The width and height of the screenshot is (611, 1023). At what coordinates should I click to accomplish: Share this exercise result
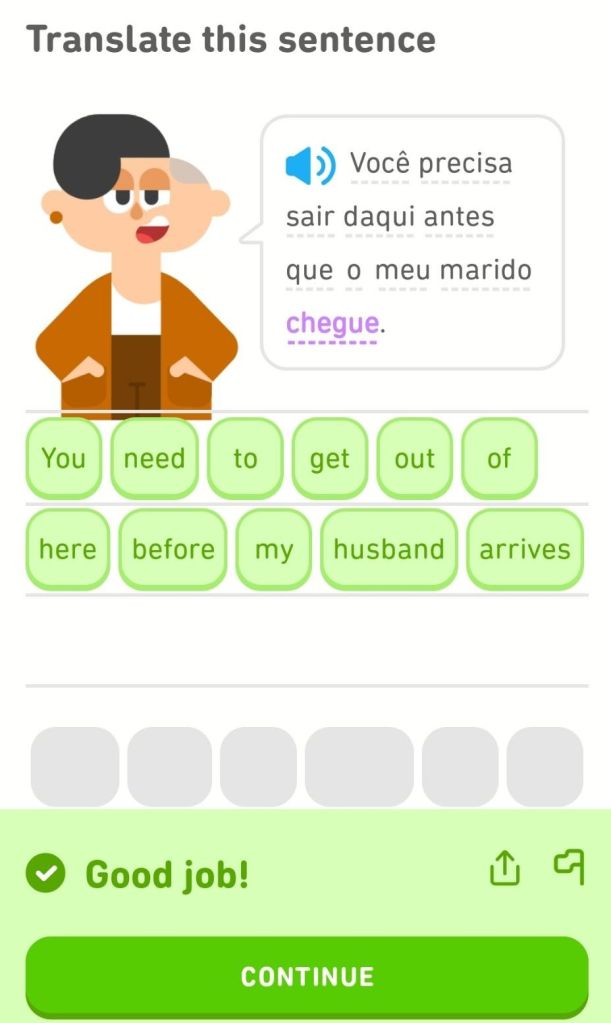[505, 869]
